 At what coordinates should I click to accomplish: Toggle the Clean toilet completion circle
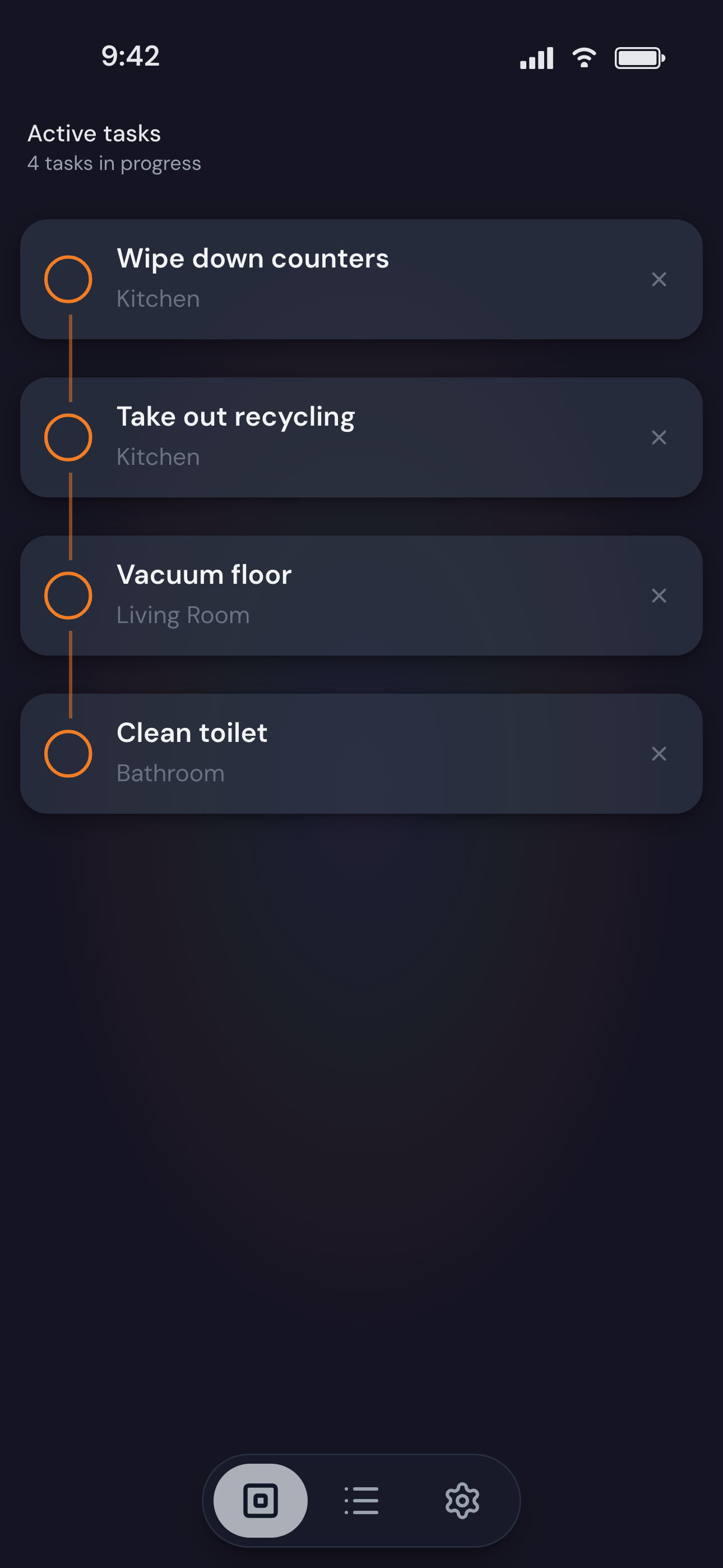pos(69,753)
